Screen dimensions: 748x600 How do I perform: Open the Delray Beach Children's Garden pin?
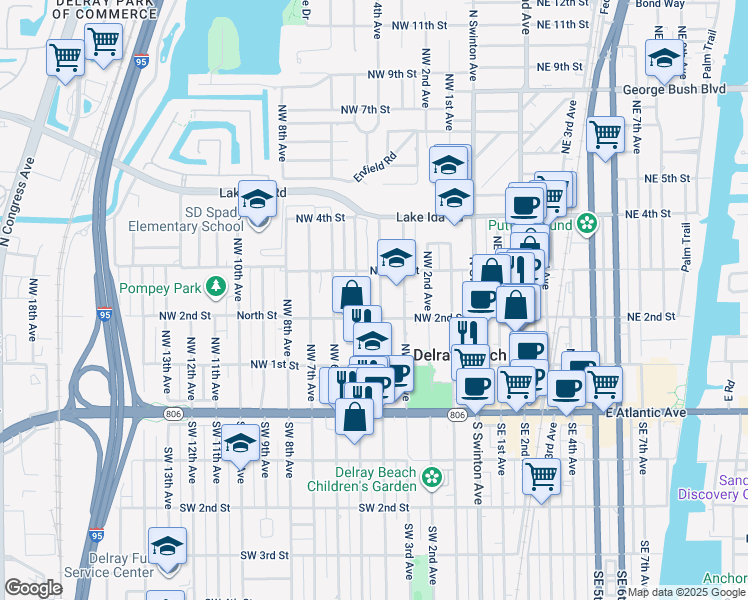[x=433, y=479]
